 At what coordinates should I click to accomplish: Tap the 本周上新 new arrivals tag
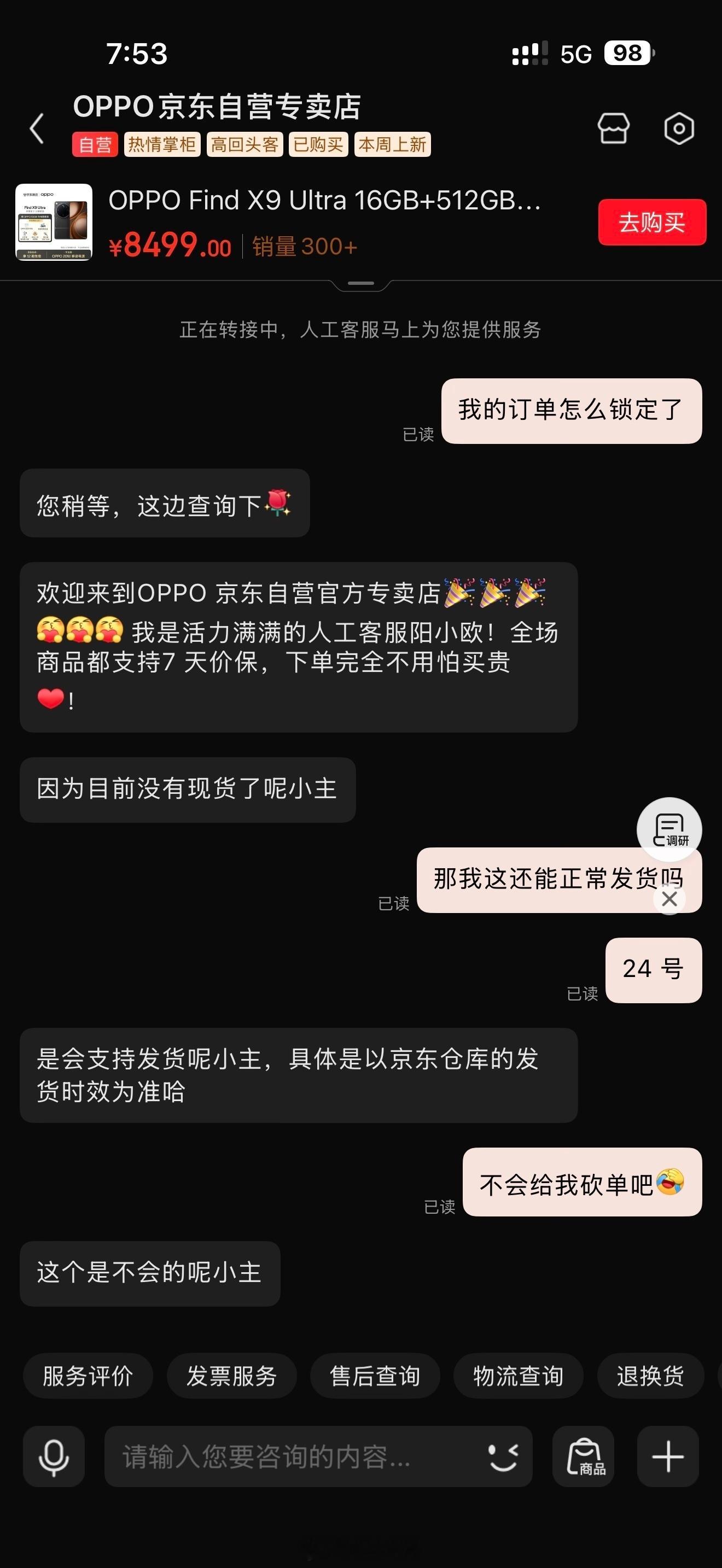coord(393,144)
